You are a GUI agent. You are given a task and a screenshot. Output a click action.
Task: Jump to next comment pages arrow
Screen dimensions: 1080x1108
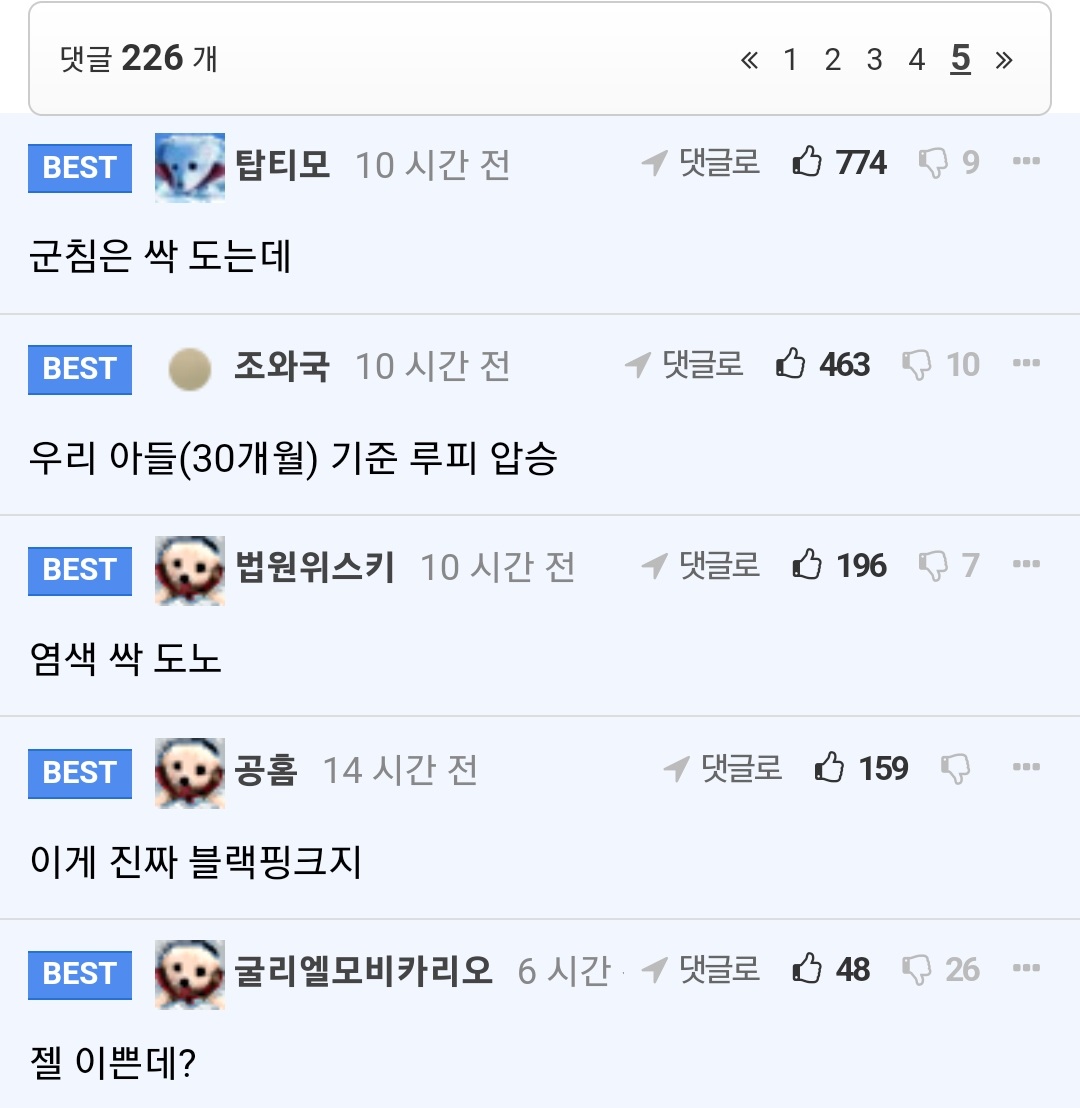[x=1004, y=61]
